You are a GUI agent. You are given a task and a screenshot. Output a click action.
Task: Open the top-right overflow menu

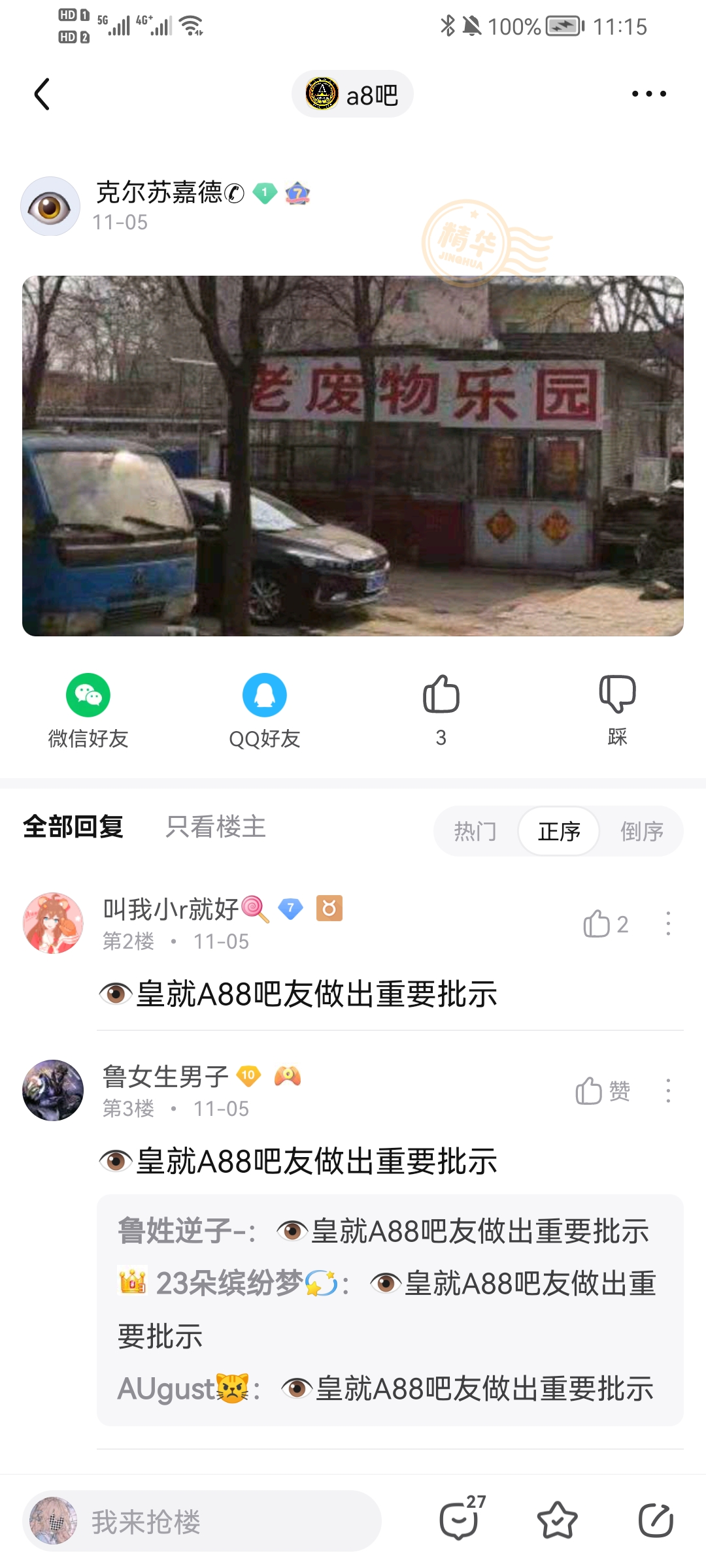pos(648,94)
